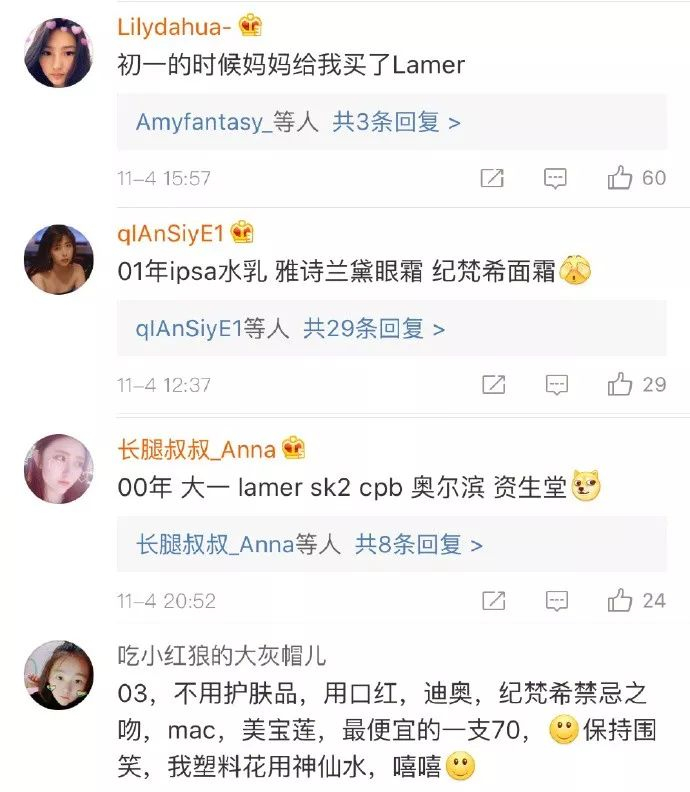Screen dimensions: 690x792
Task: Reply to Lilydahua-'s comment
Action: [555, 178]
